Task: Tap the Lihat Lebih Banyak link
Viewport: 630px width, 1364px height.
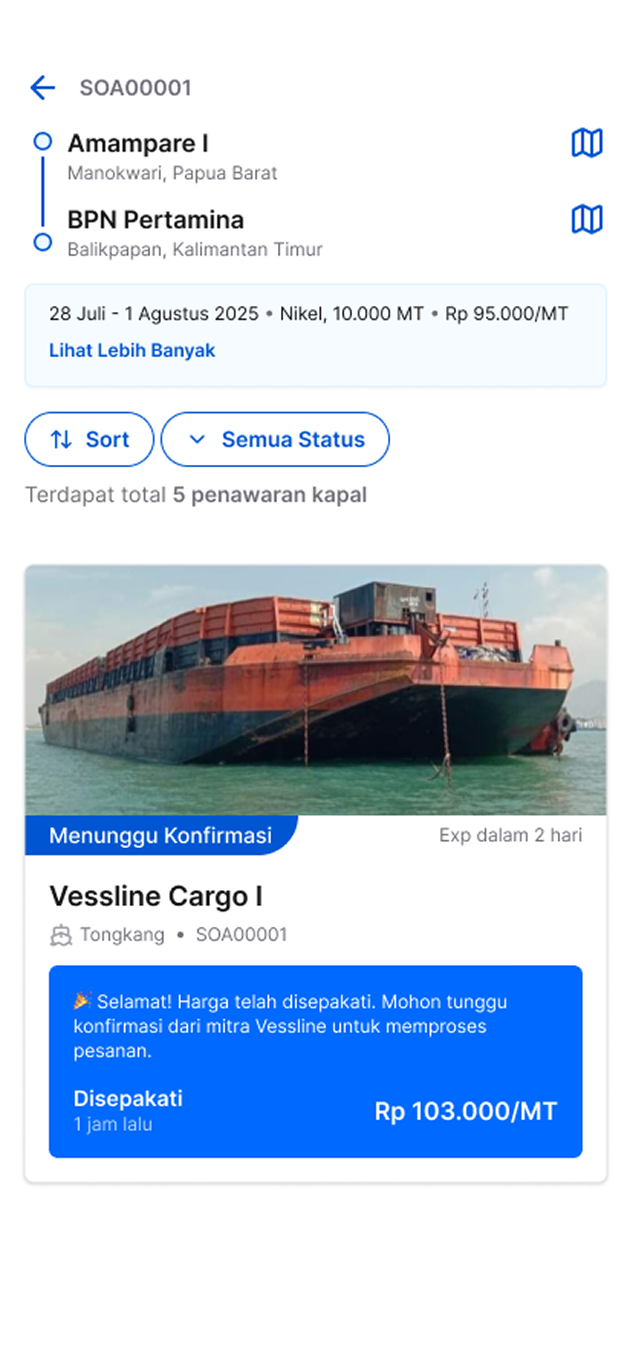Action: pyautogui.click(x=132, y=350)
